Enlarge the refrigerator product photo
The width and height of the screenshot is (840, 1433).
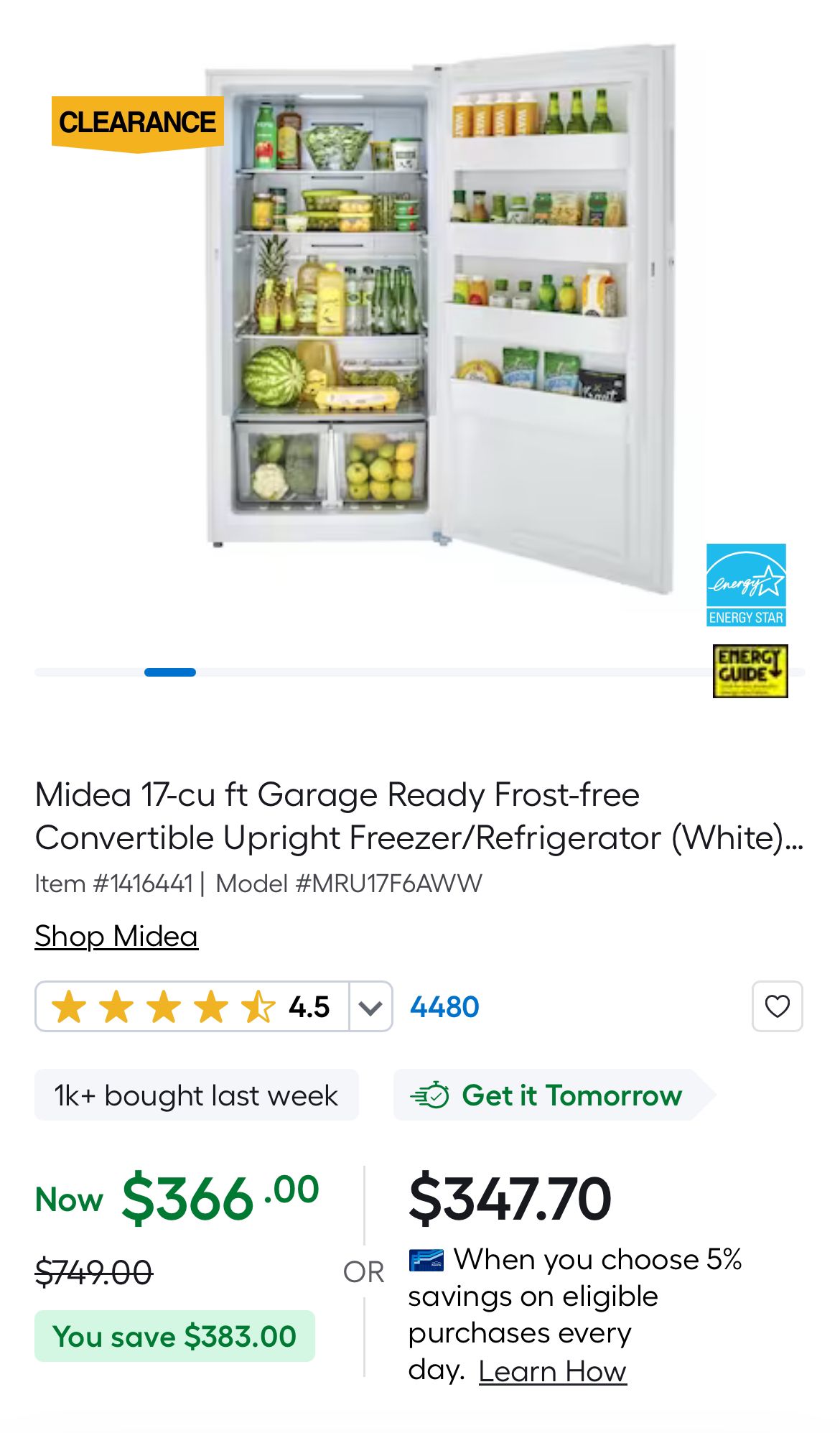(x=438, y=316)
